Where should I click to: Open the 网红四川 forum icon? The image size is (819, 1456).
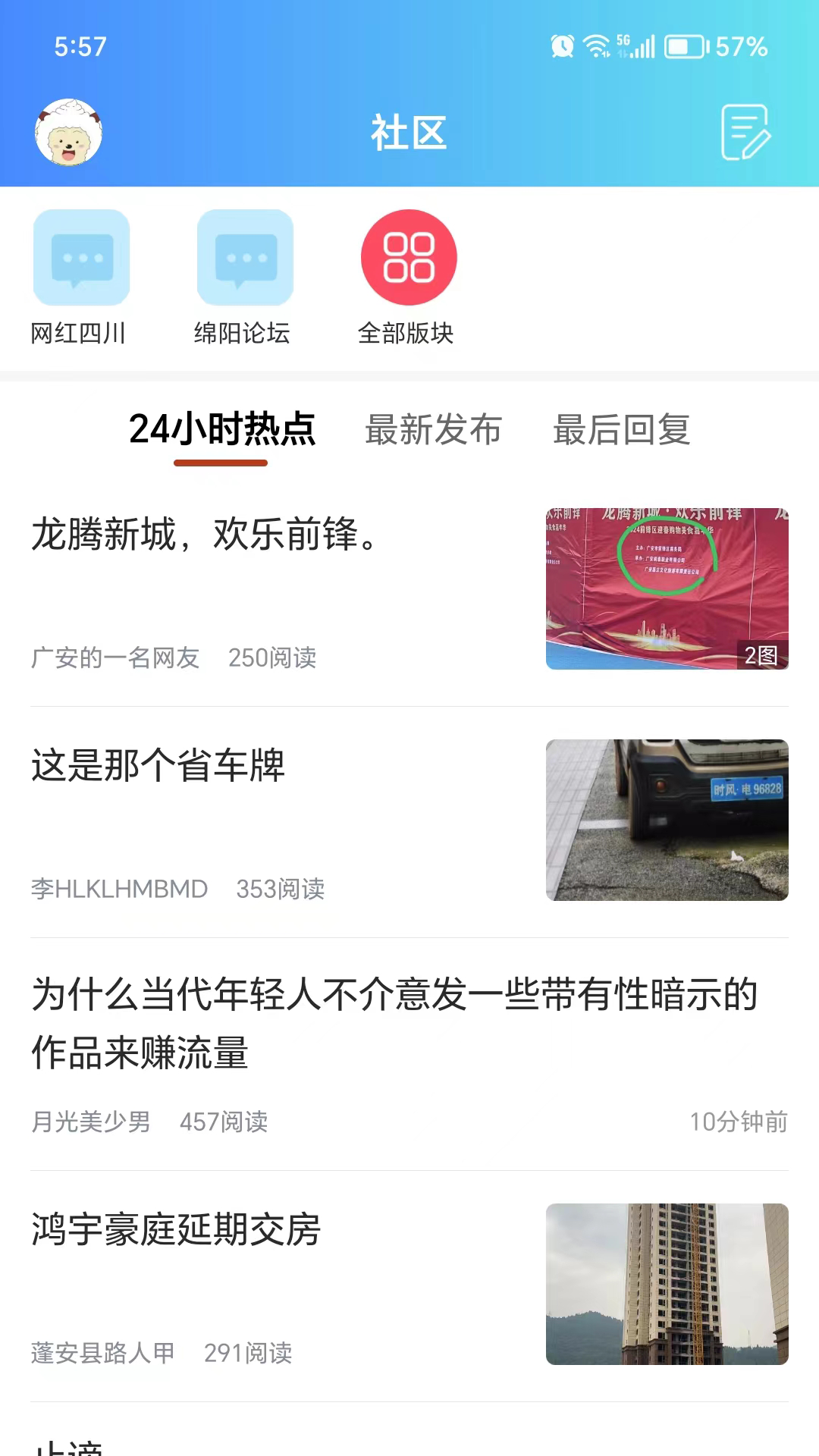pyautogui.click(x=81, y=258)
